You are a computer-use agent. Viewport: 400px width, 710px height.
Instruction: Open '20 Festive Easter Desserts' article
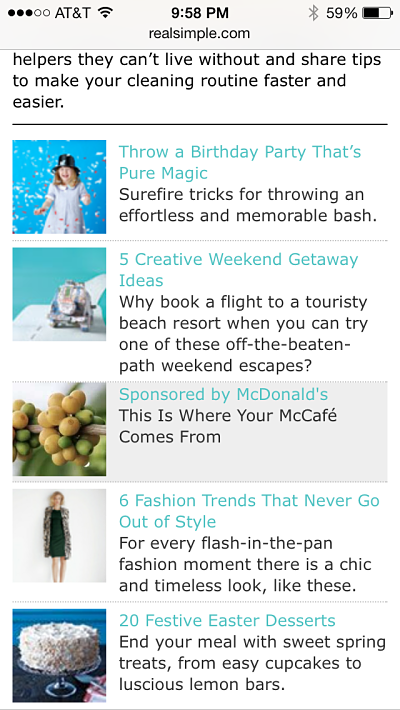pyautogui.click(x=227, y=620)
